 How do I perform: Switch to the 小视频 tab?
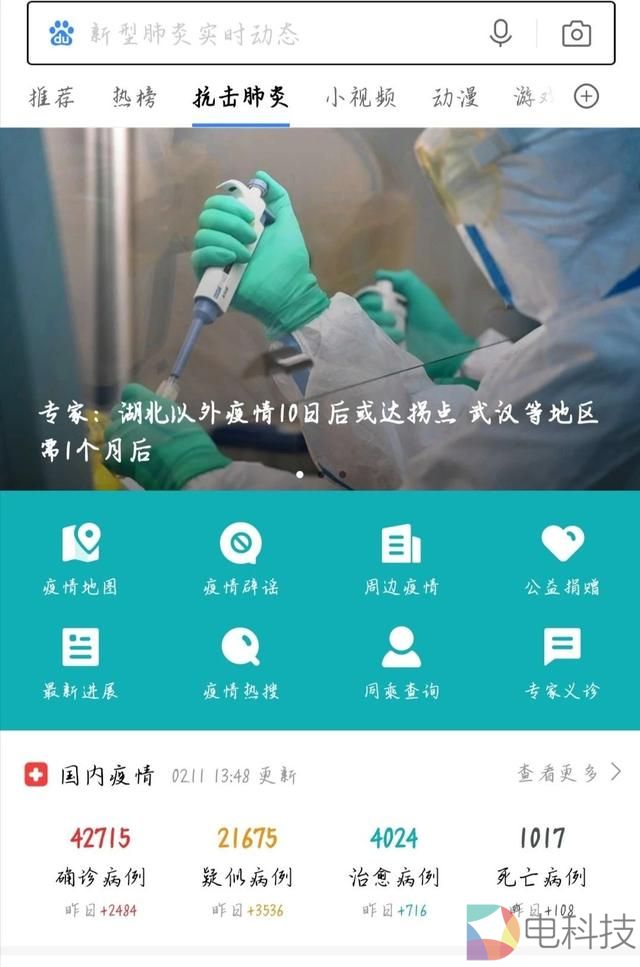(360, 97)
